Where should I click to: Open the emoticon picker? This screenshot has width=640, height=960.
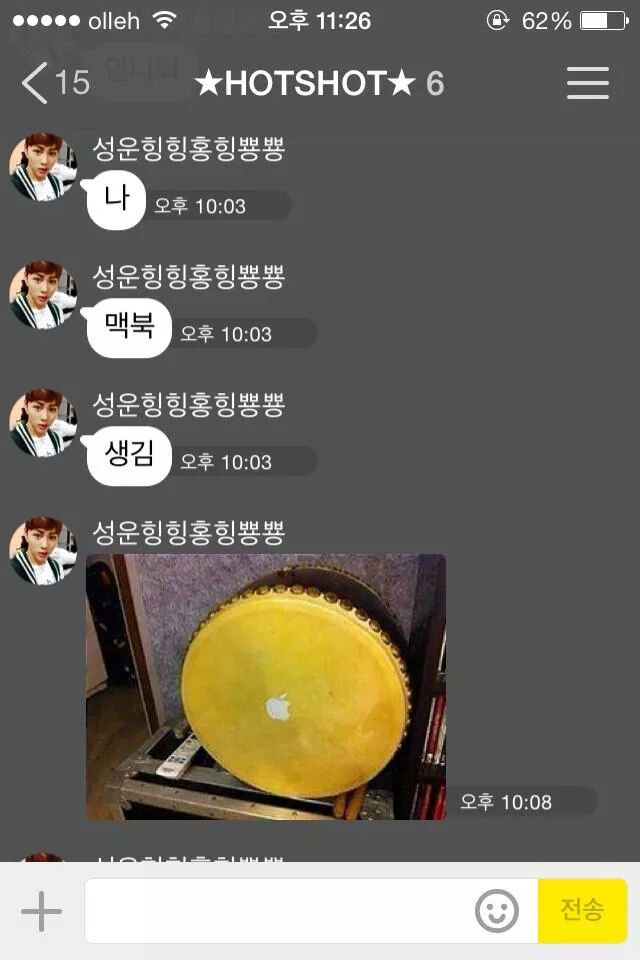click(496, 911)
